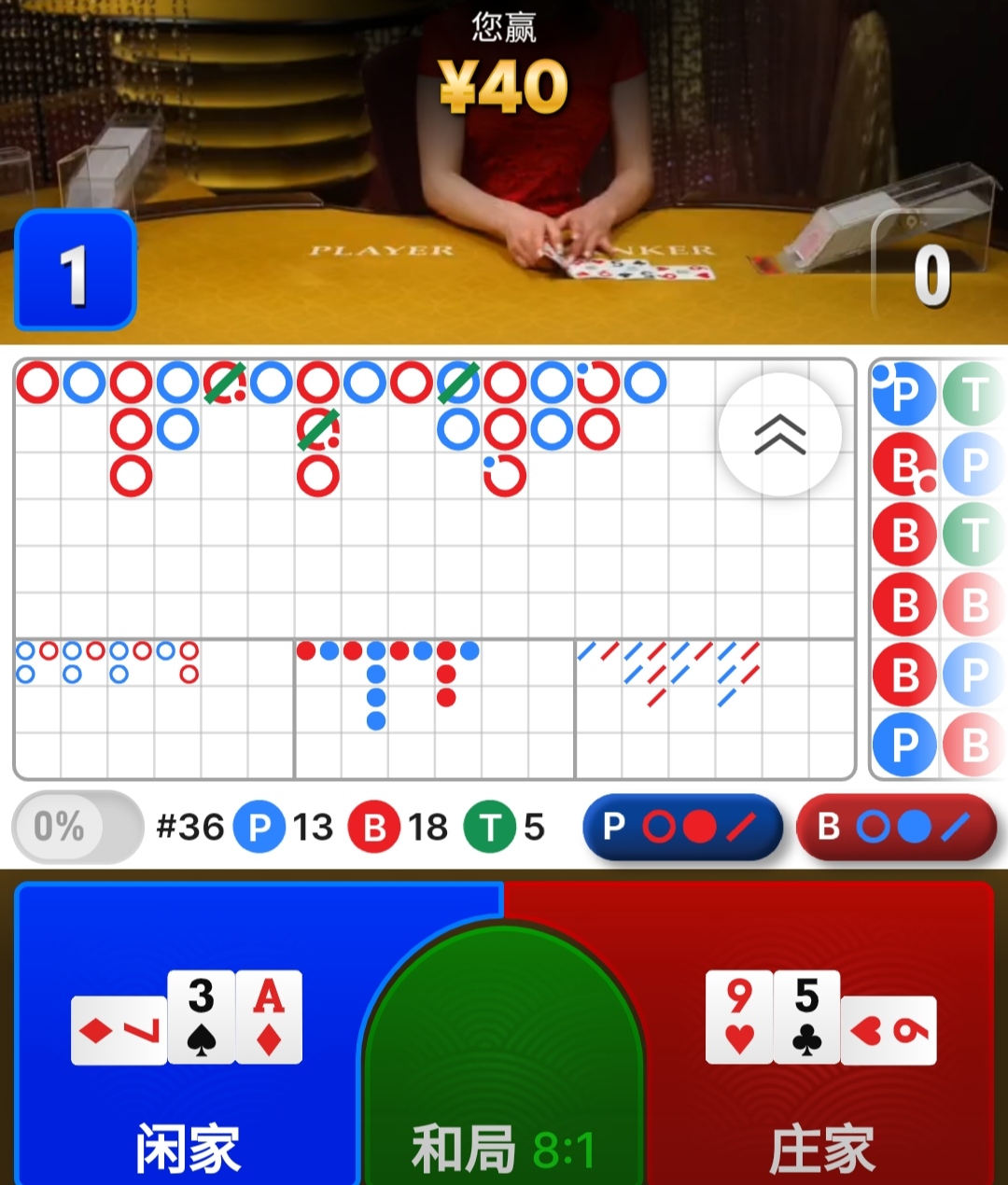Toggle the 0% percentage switch
Image resolution: width=1008 pixels, height=1185 pixels.
(77, 827)
